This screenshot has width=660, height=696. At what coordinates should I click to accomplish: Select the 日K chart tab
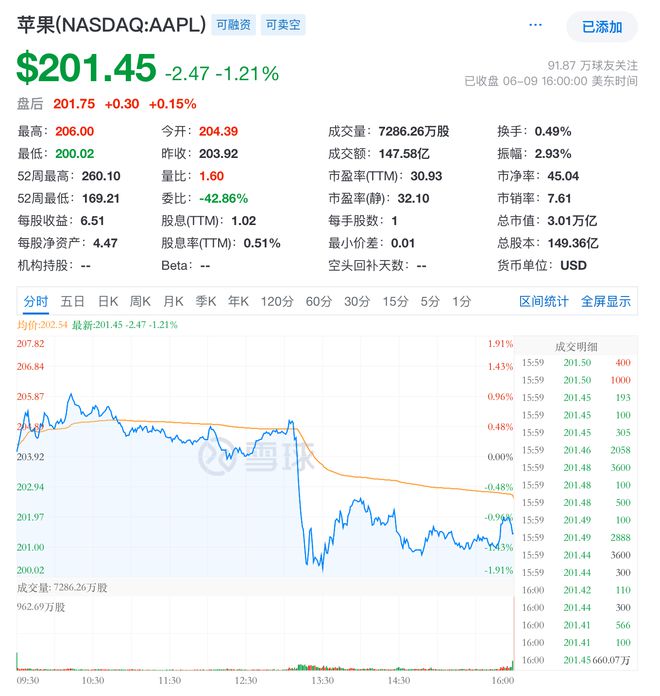[108, 301]
